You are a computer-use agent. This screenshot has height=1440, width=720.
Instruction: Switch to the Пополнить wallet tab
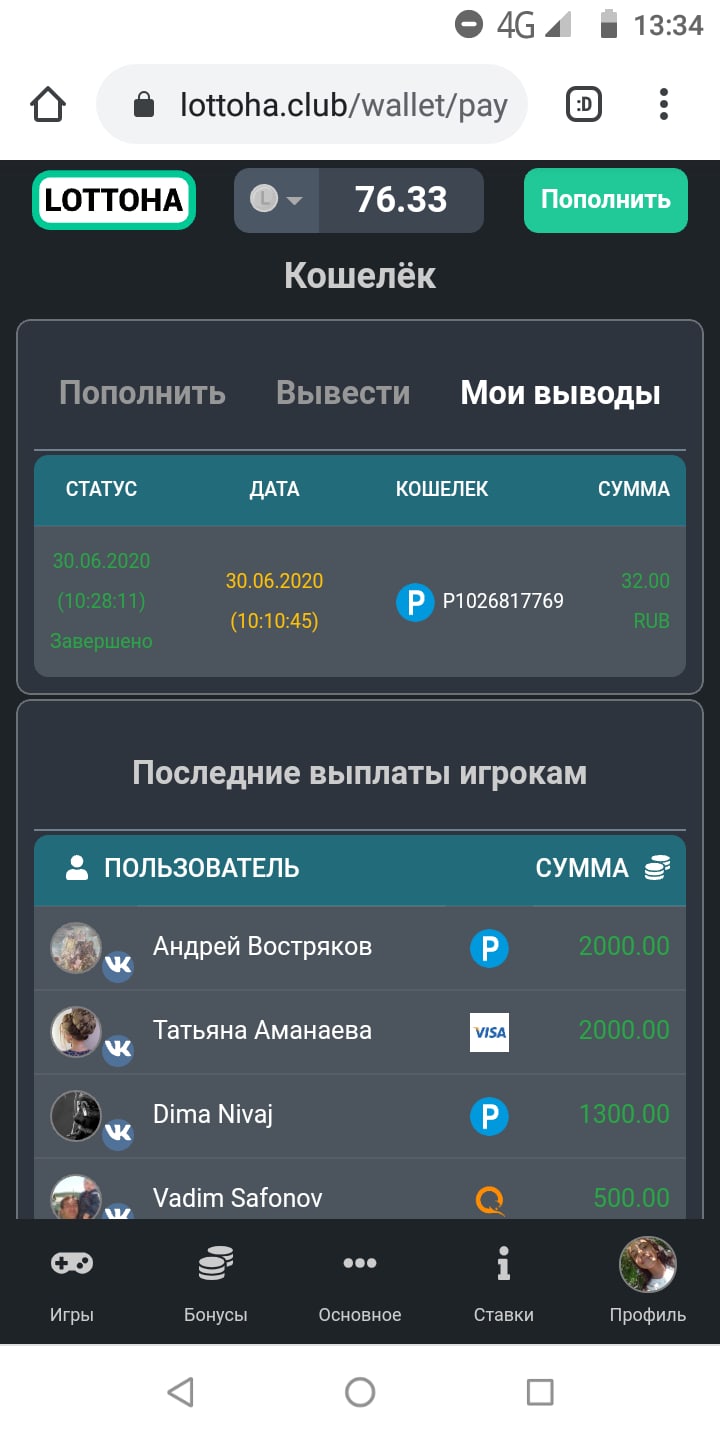(142, 393)
